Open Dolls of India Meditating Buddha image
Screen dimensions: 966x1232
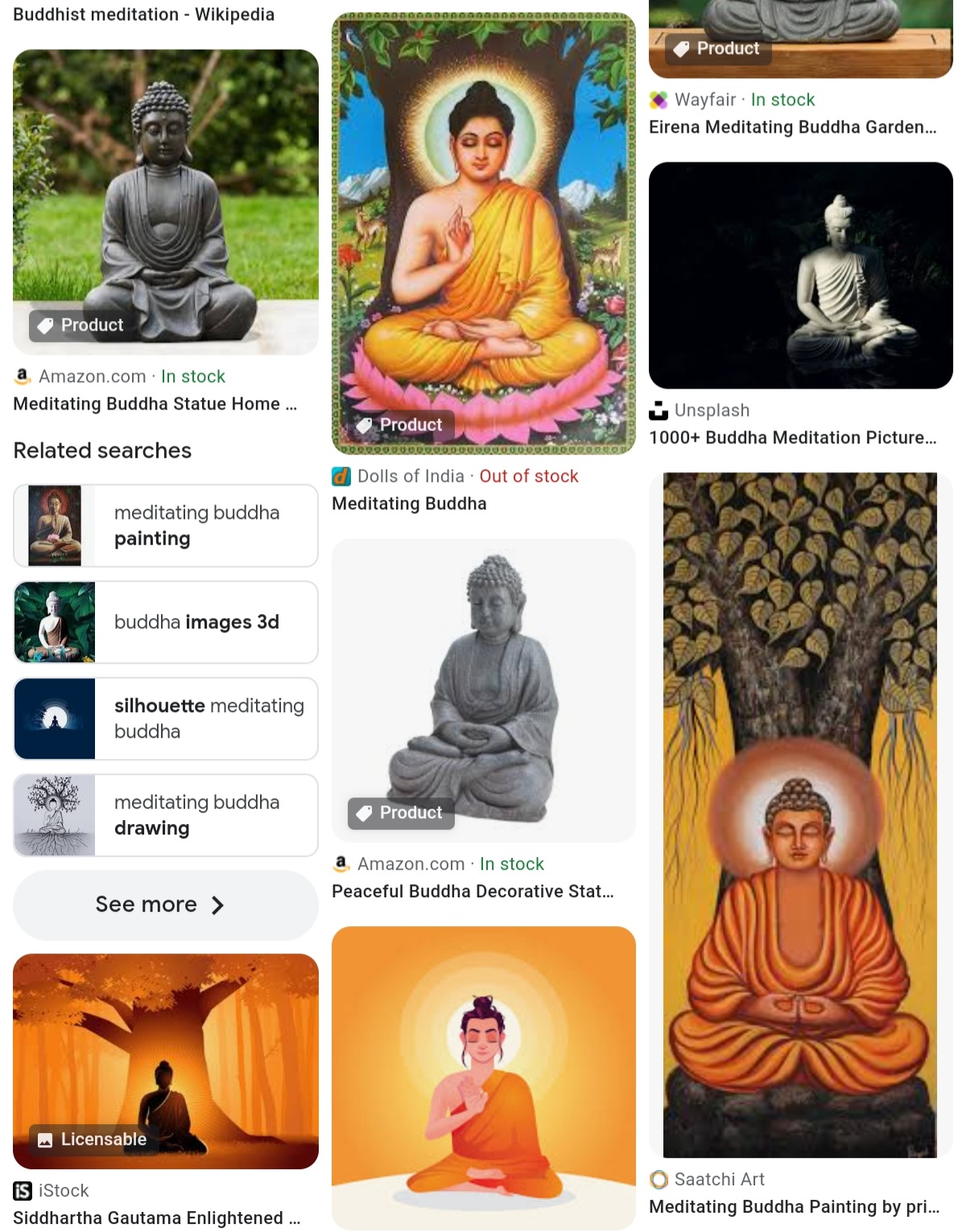[483, 233]
